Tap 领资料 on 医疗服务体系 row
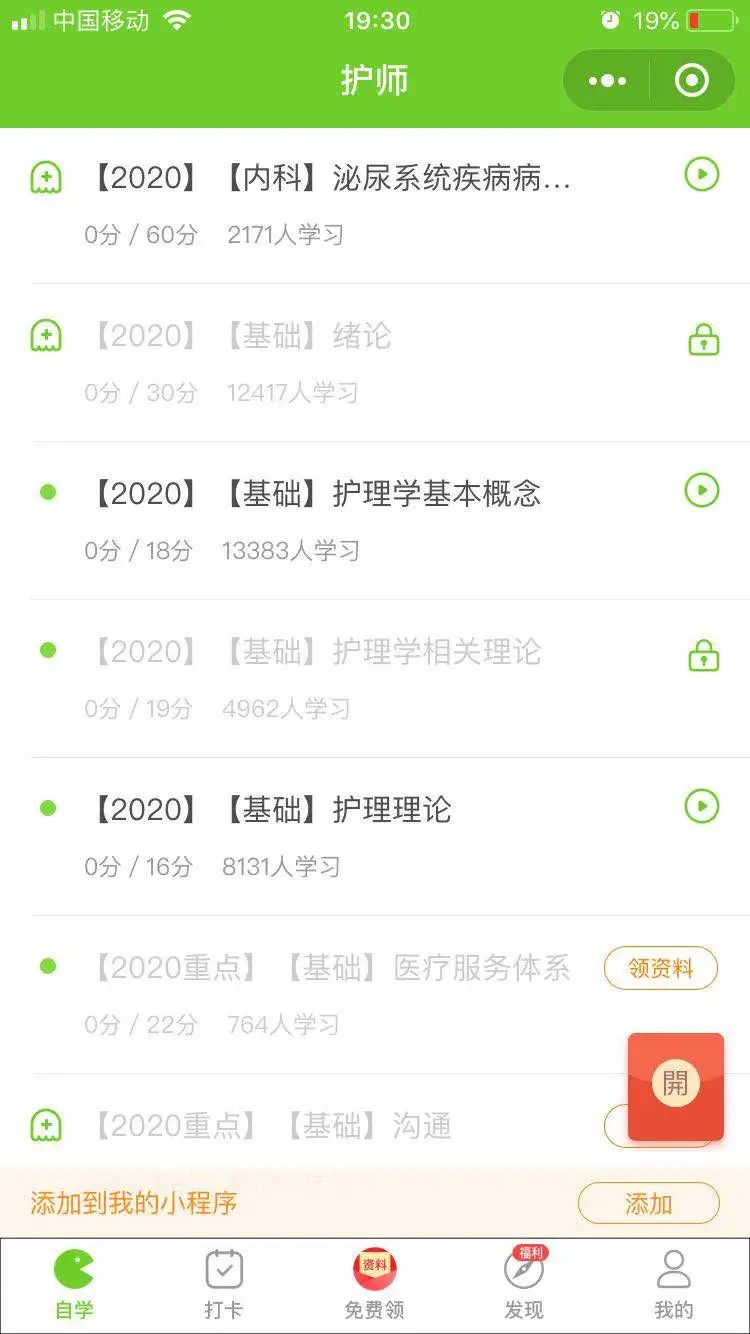 (x=661, y=968)
